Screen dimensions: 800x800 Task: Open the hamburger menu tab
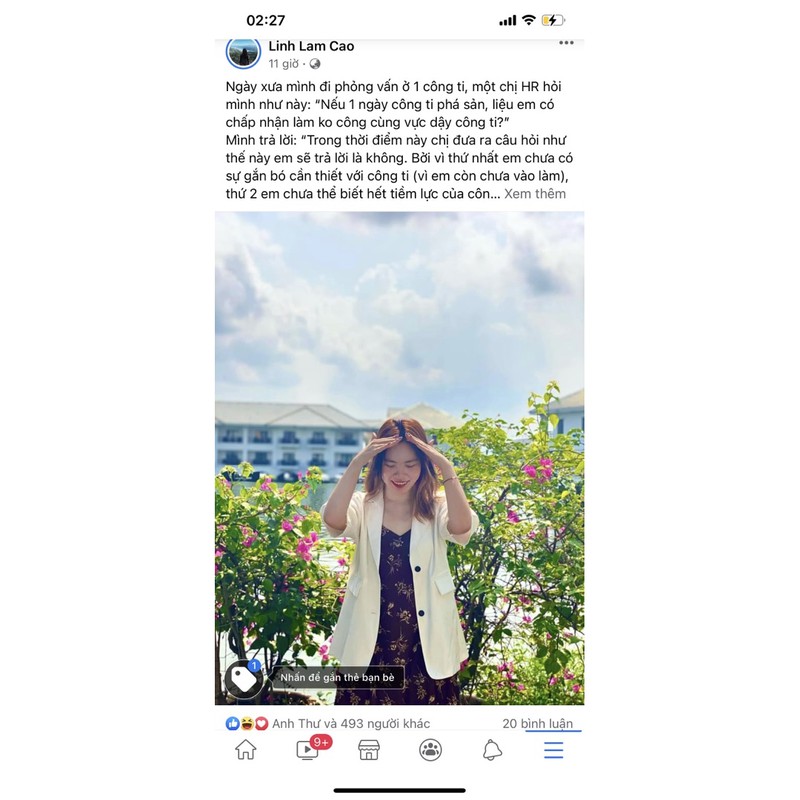point(553,751)
